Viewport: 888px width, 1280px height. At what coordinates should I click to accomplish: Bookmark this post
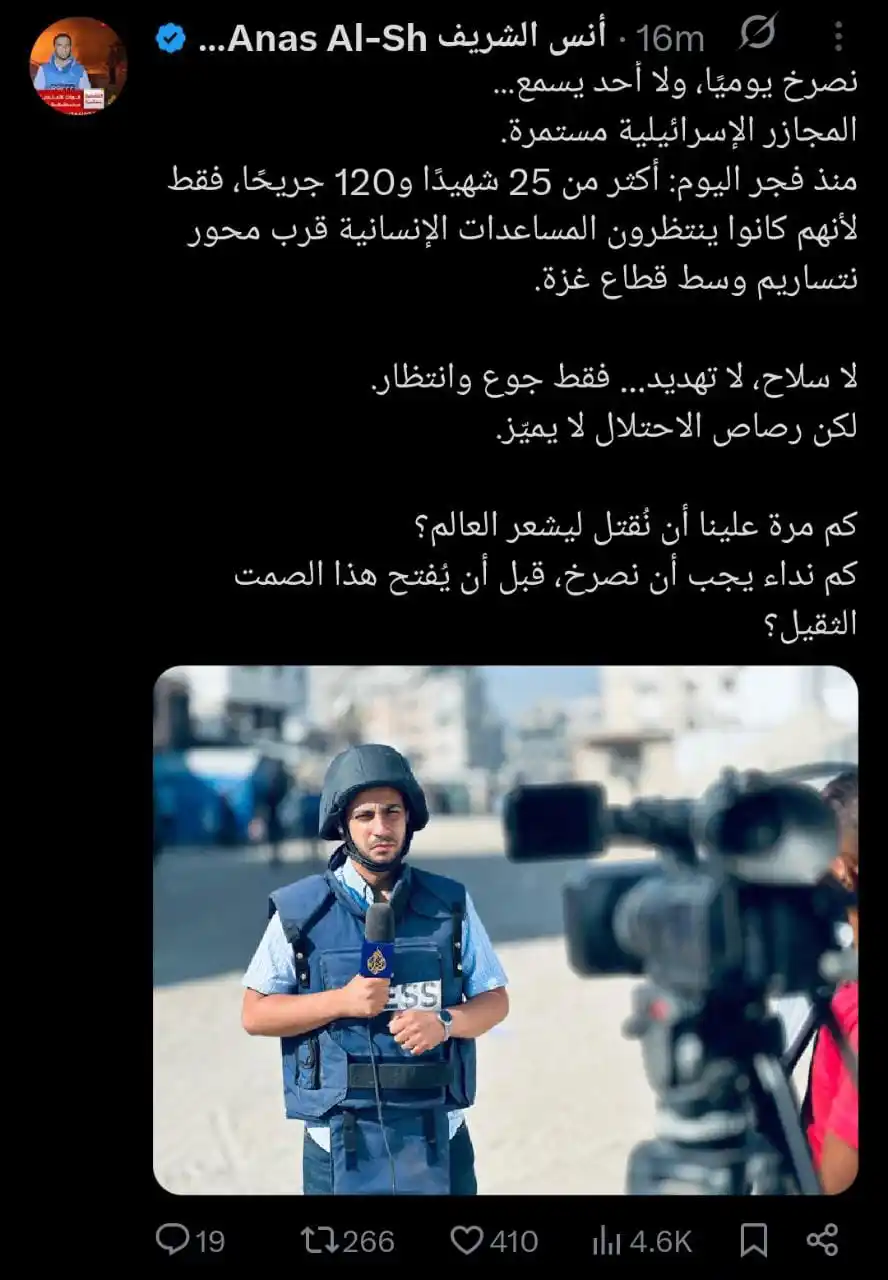coord(753,1240)
